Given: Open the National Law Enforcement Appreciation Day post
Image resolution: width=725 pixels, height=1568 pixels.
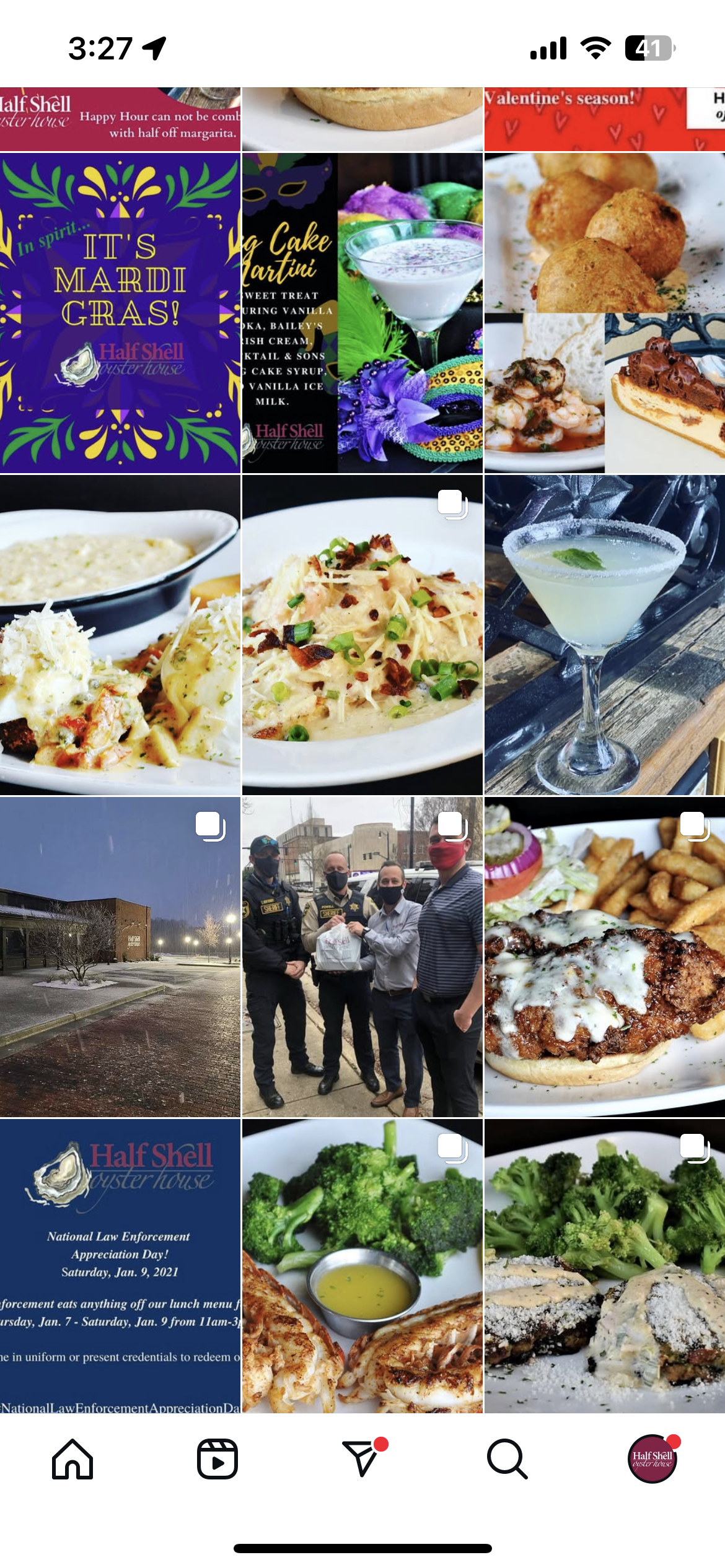Looking at the screenshot, I should pyautogui.click(x=120, y=1266).
